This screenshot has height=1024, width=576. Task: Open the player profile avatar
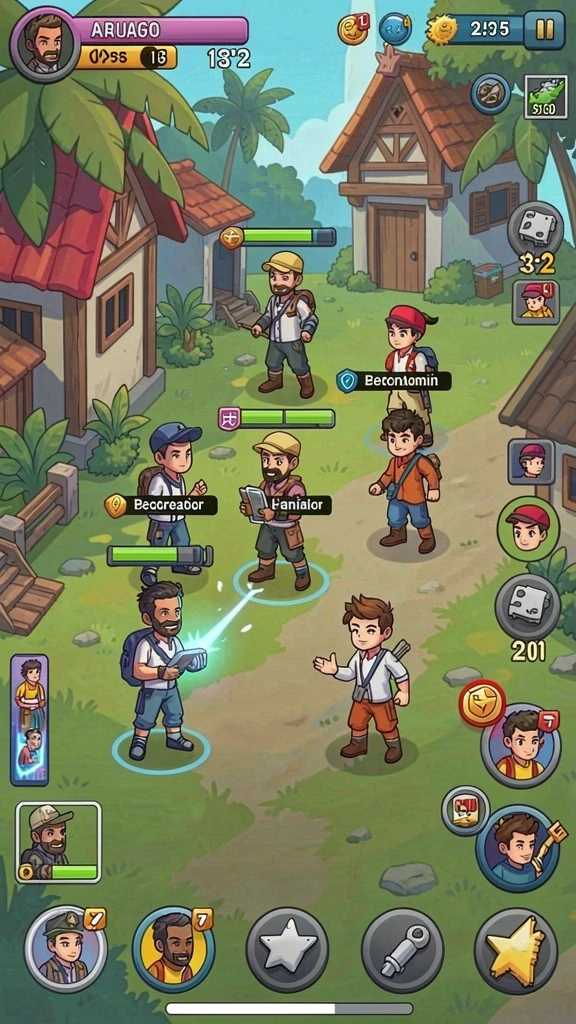coord(45,44)
